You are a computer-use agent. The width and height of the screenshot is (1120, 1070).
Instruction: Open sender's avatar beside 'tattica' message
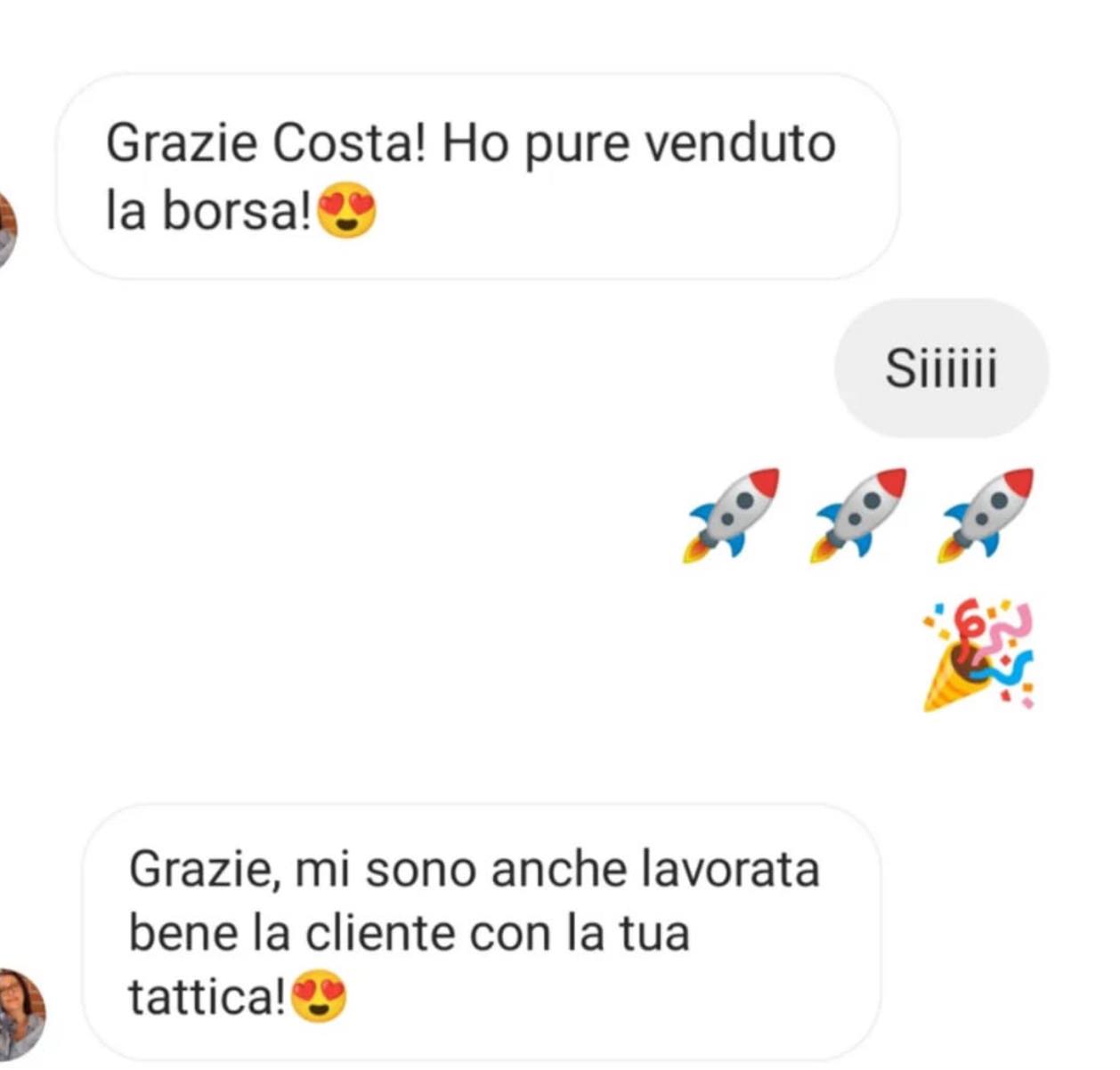click(18, 1015)
